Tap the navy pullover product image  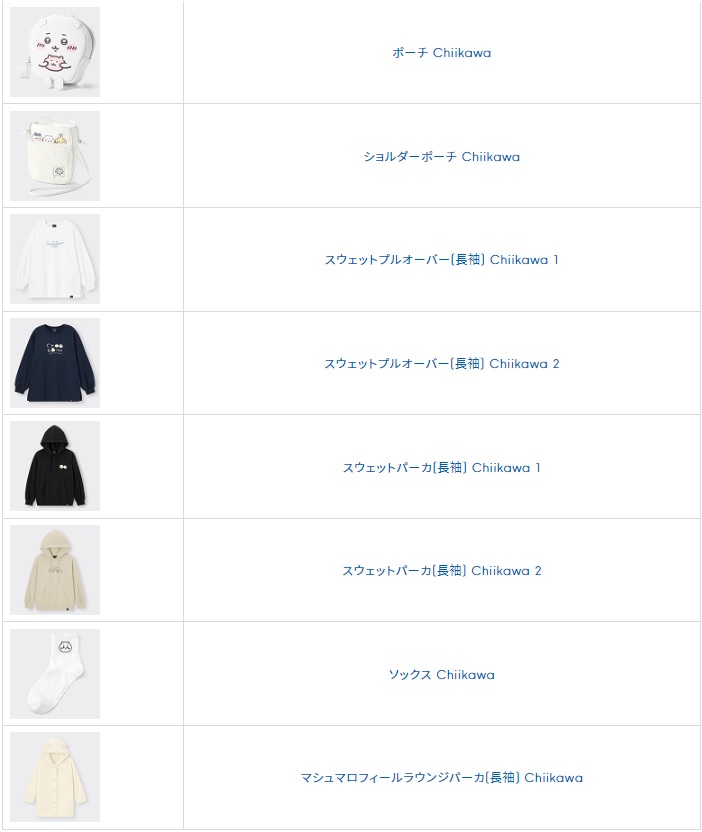55,363
